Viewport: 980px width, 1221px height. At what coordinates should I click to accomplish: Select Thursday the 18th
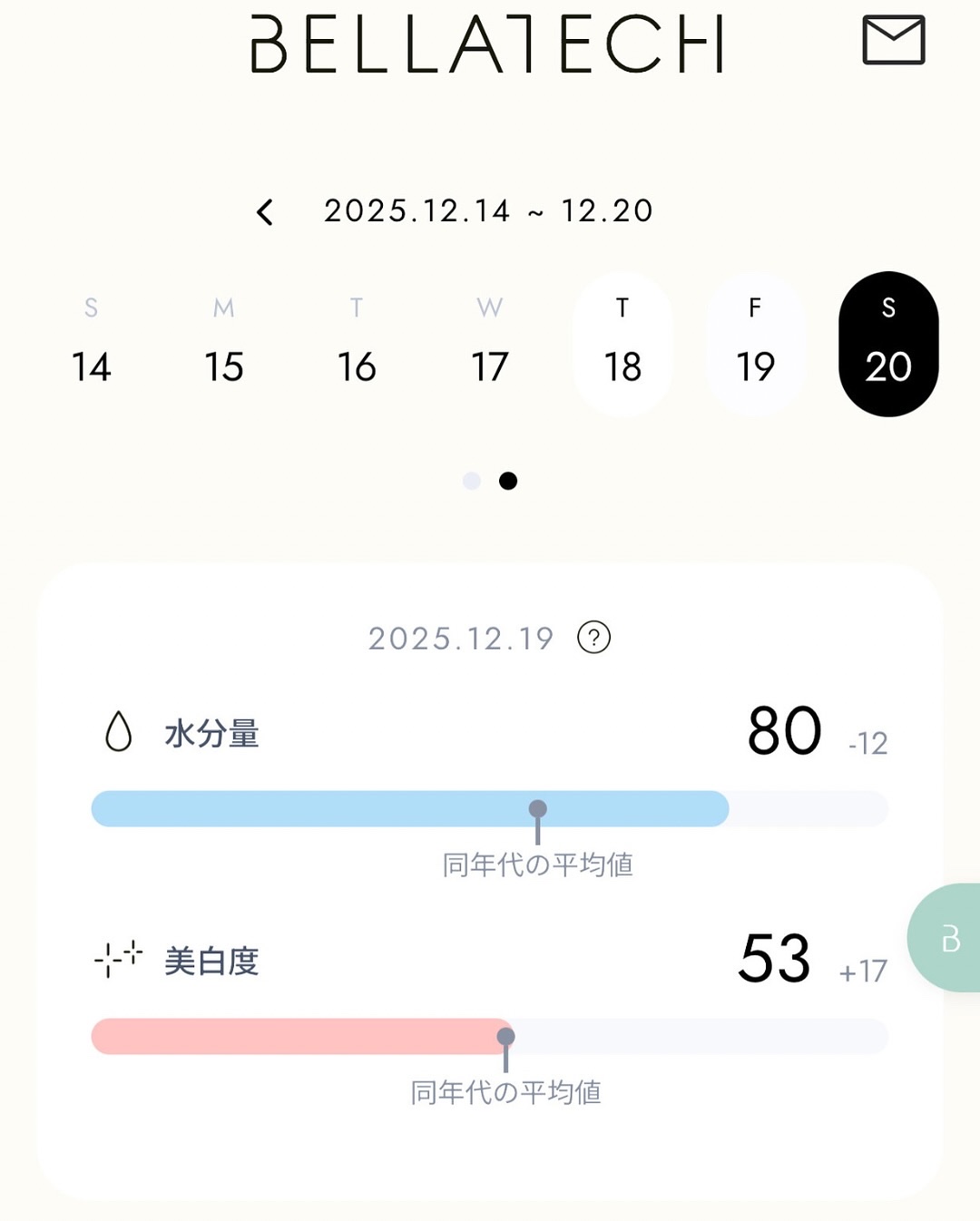point(622,345)
